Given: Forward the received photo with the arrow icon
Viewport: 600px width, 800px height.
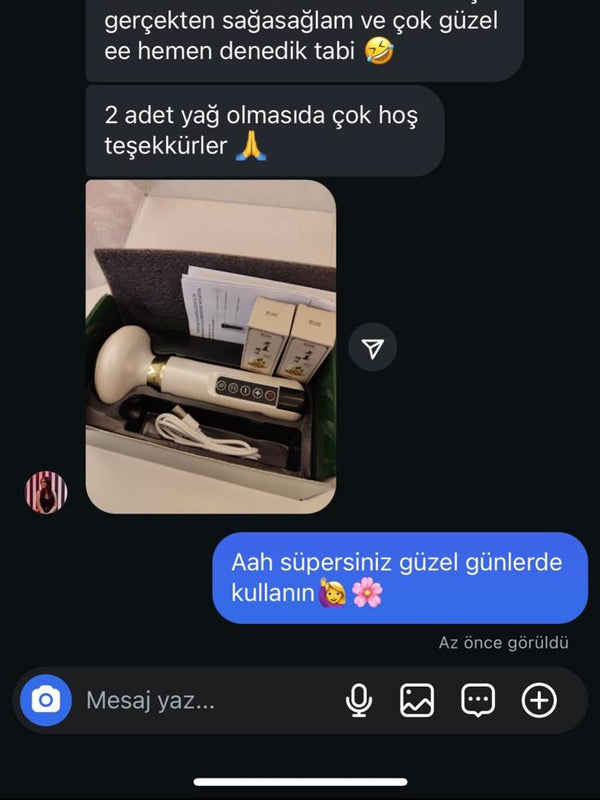Looking at the screenshot, I should (373, 347).
